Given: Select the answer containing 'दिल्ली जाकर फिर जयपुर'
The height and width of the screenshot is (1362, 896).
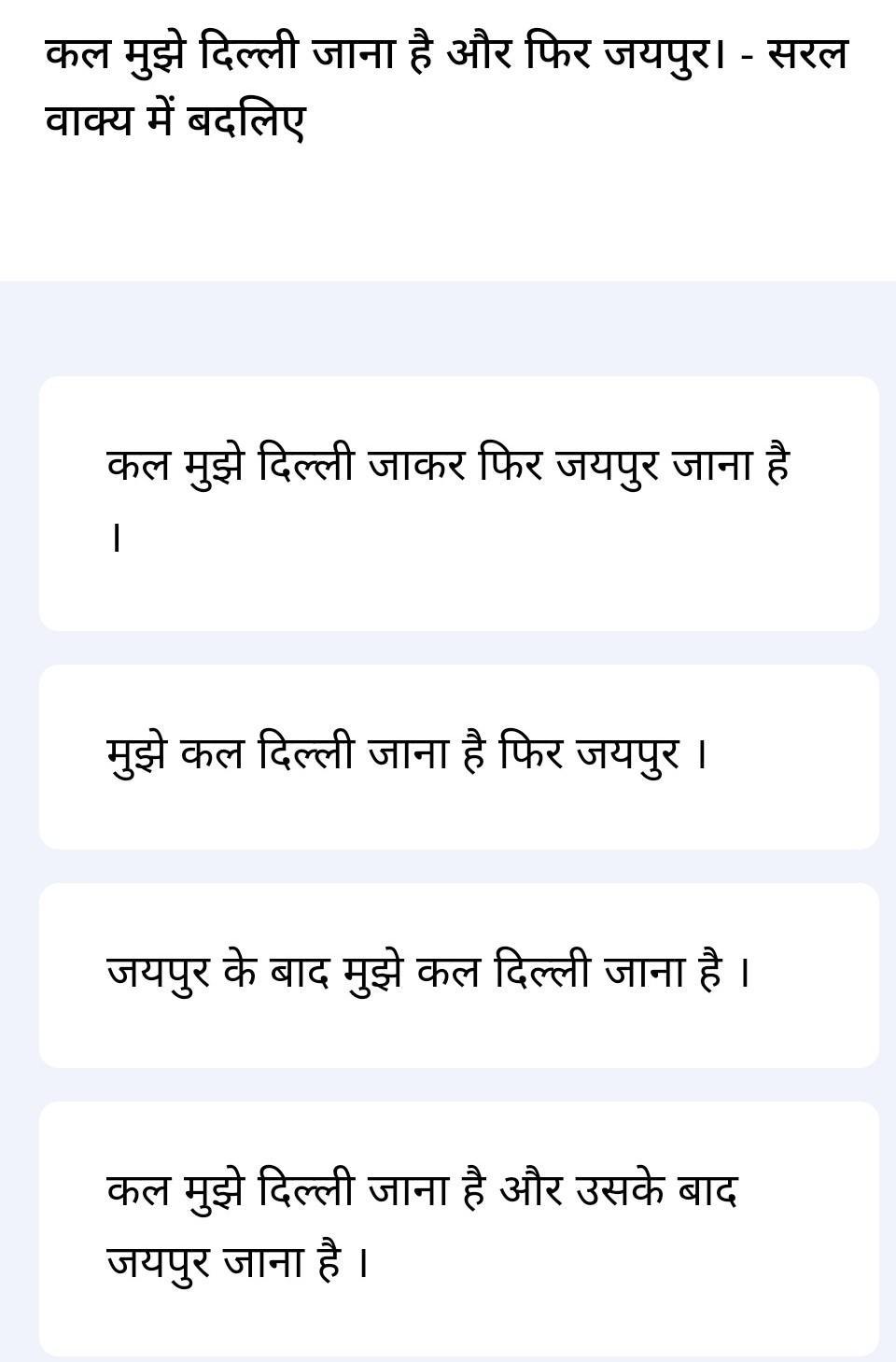Looking at the screenshot, I should click(458, 503).
